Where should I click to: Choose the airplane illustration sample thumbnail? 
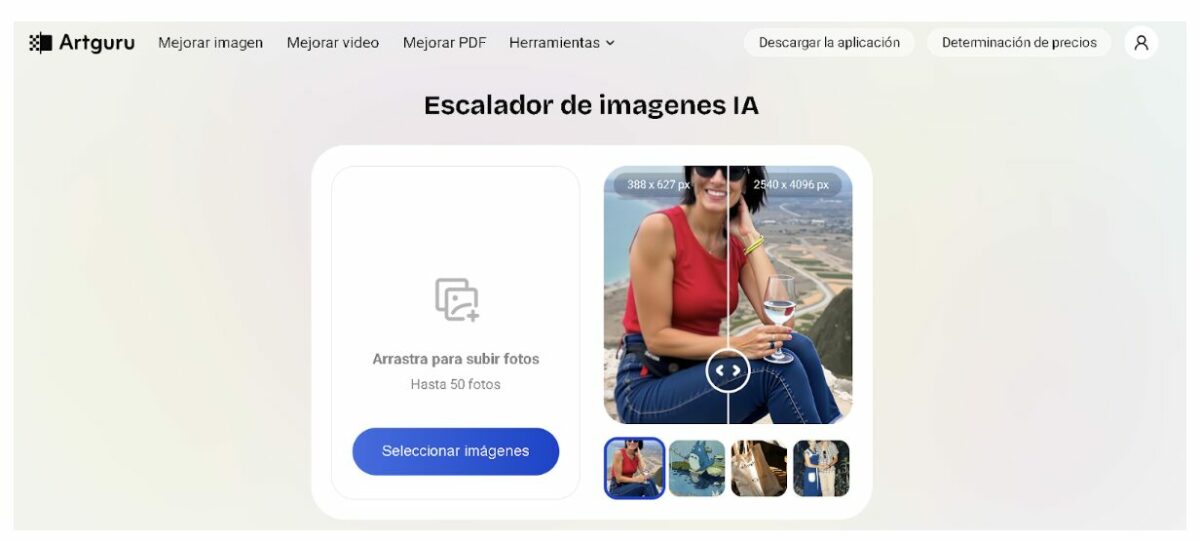[696, 468]
